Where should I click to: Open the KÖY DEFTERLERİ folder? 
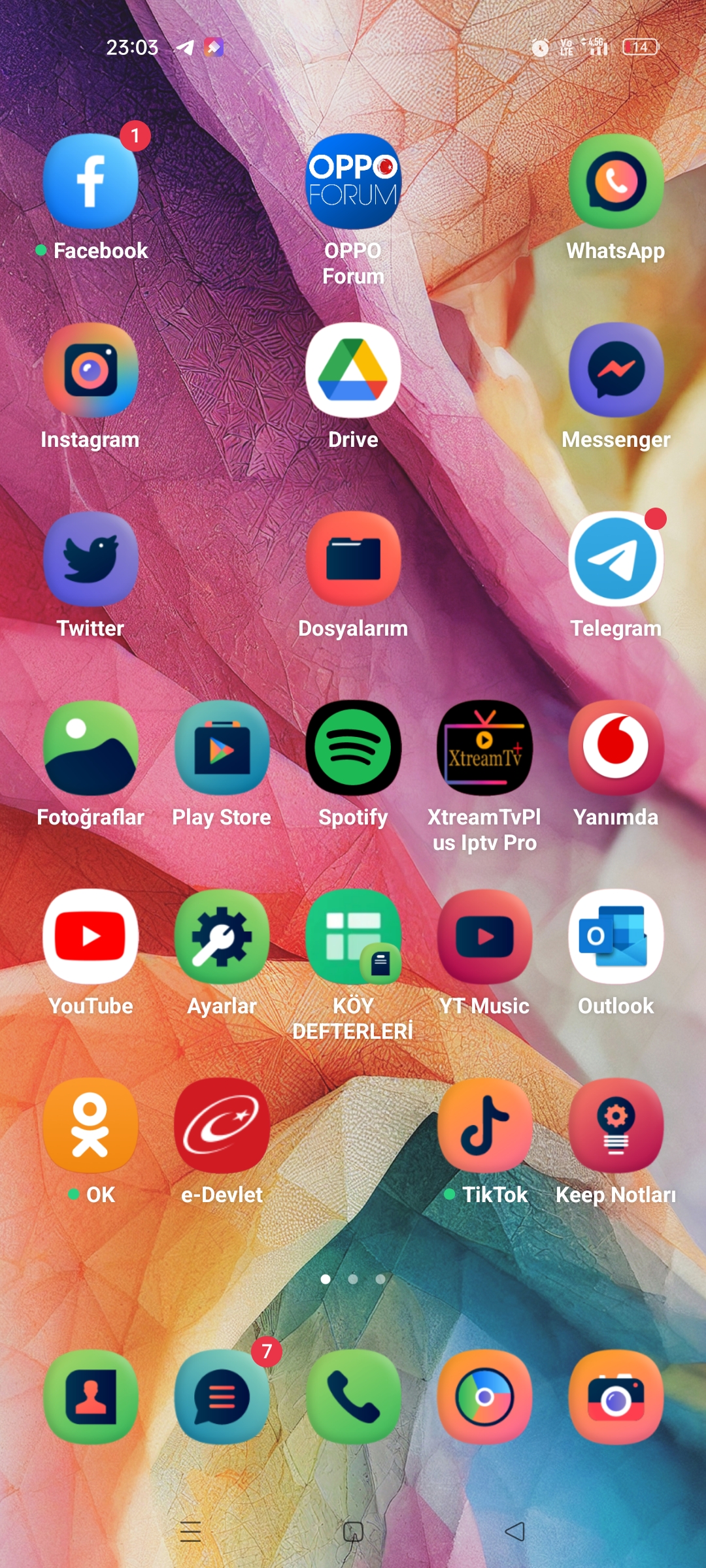353,937
